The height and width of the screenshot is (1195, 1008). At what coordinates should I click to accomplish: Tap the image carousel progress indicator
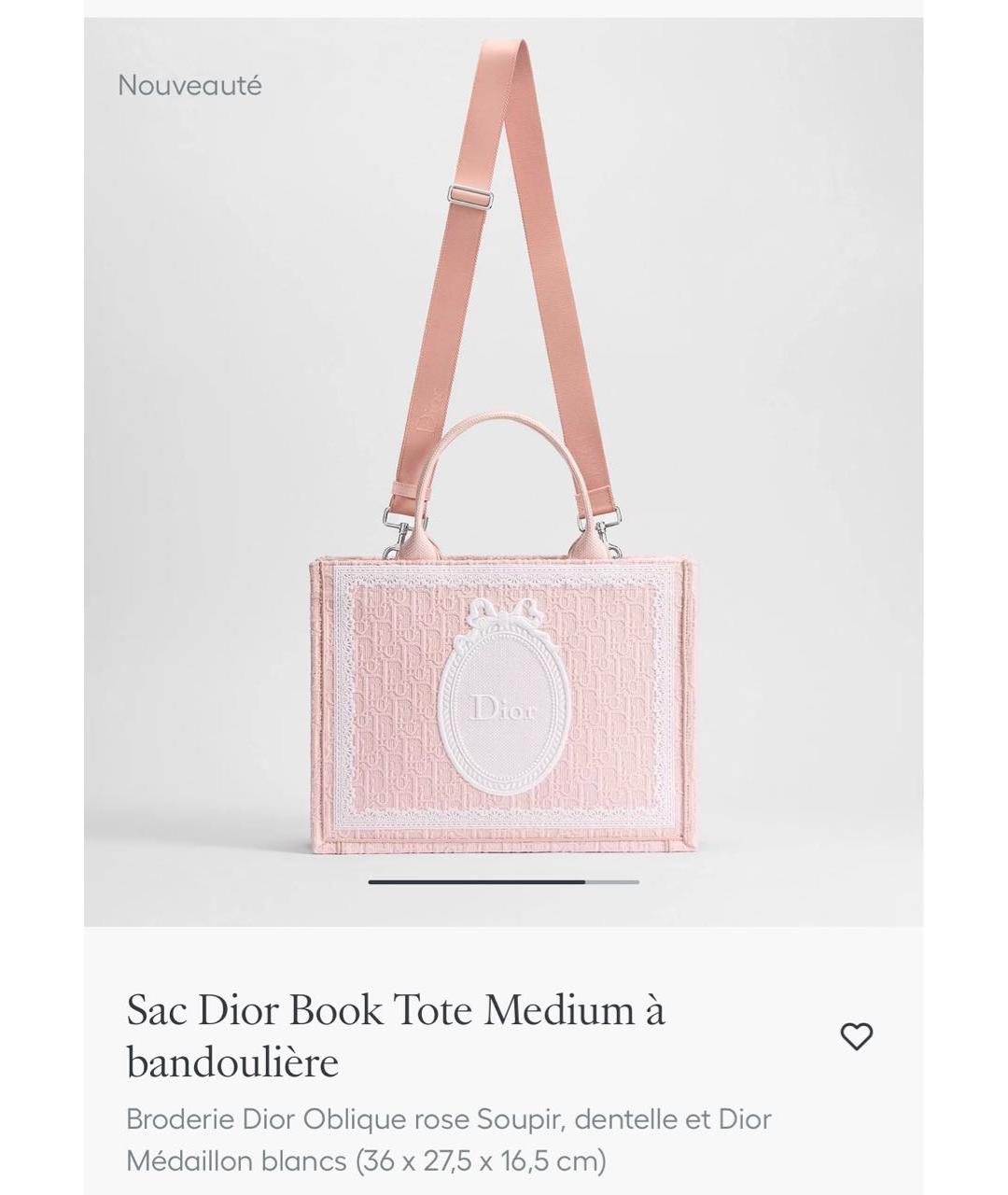[x=503, y=881]
